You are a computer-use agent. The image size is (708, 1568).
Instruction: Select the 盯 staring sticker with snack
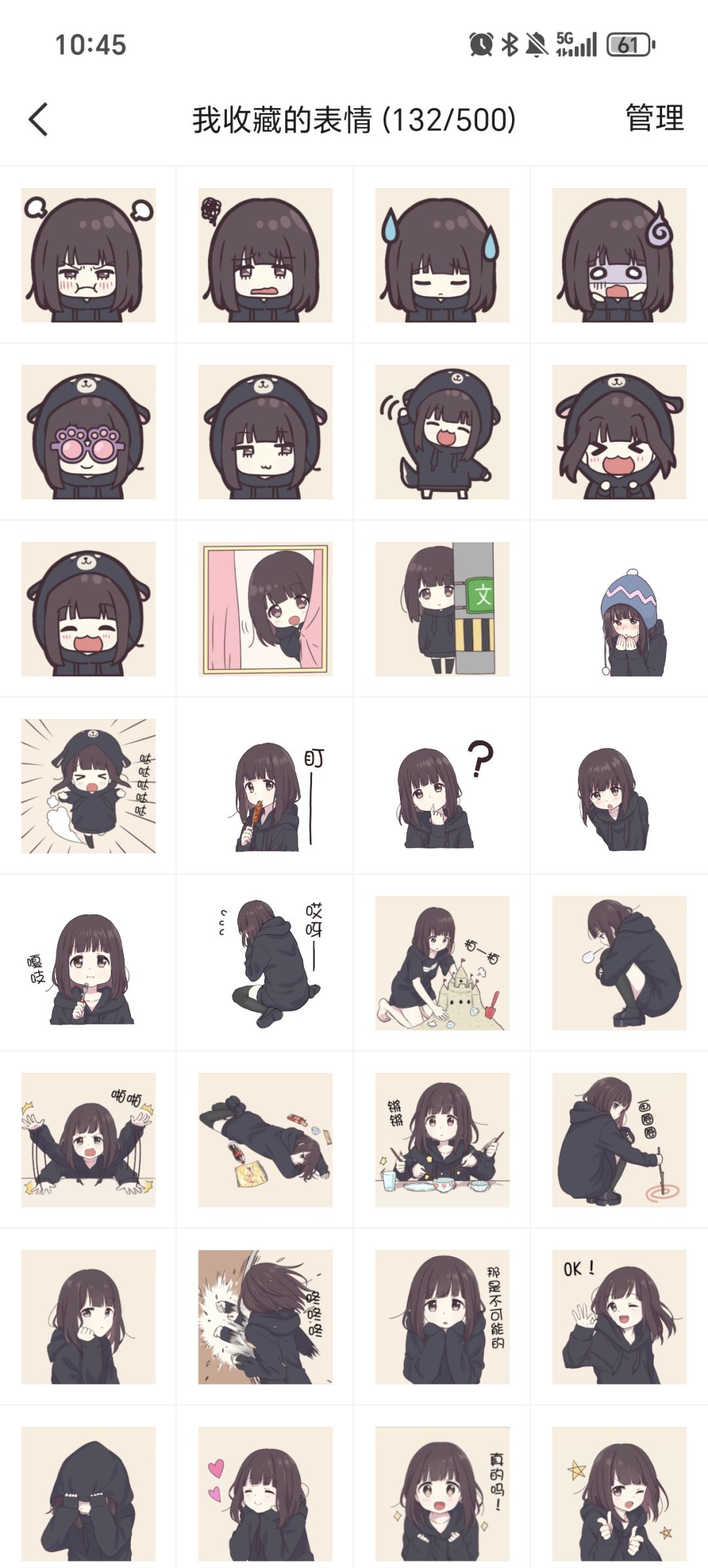pos(265,786)
